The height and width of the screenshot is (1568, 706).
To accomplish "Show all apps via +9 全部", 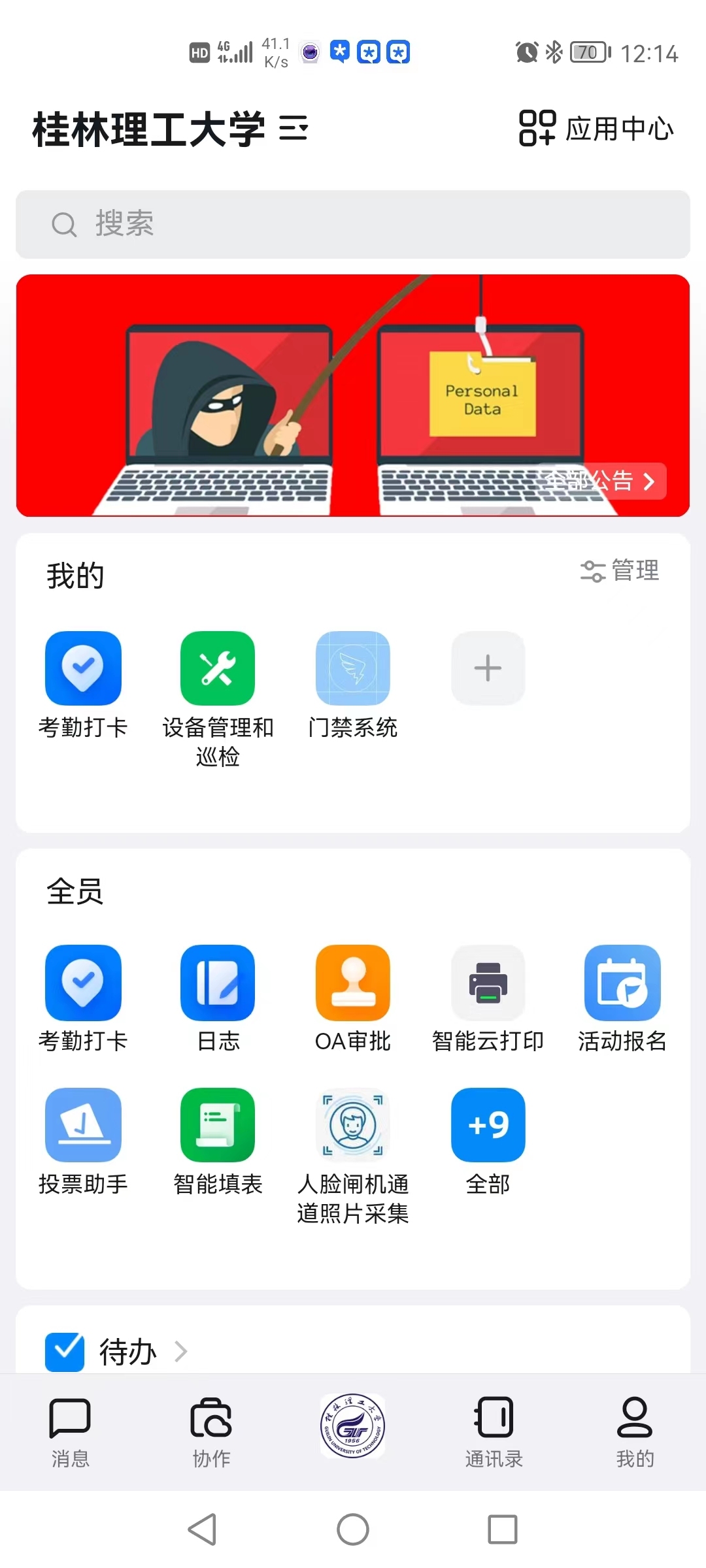I will (x=488, y=1126).
